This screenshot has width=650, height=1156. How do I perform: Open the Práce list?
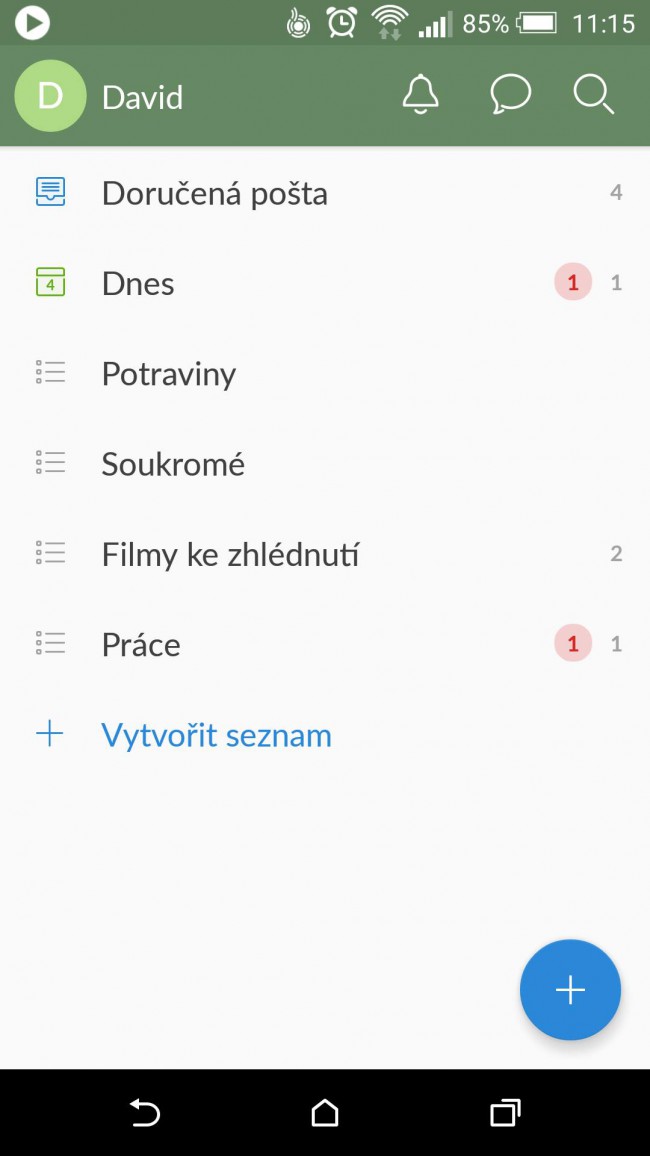click(325, 644)
